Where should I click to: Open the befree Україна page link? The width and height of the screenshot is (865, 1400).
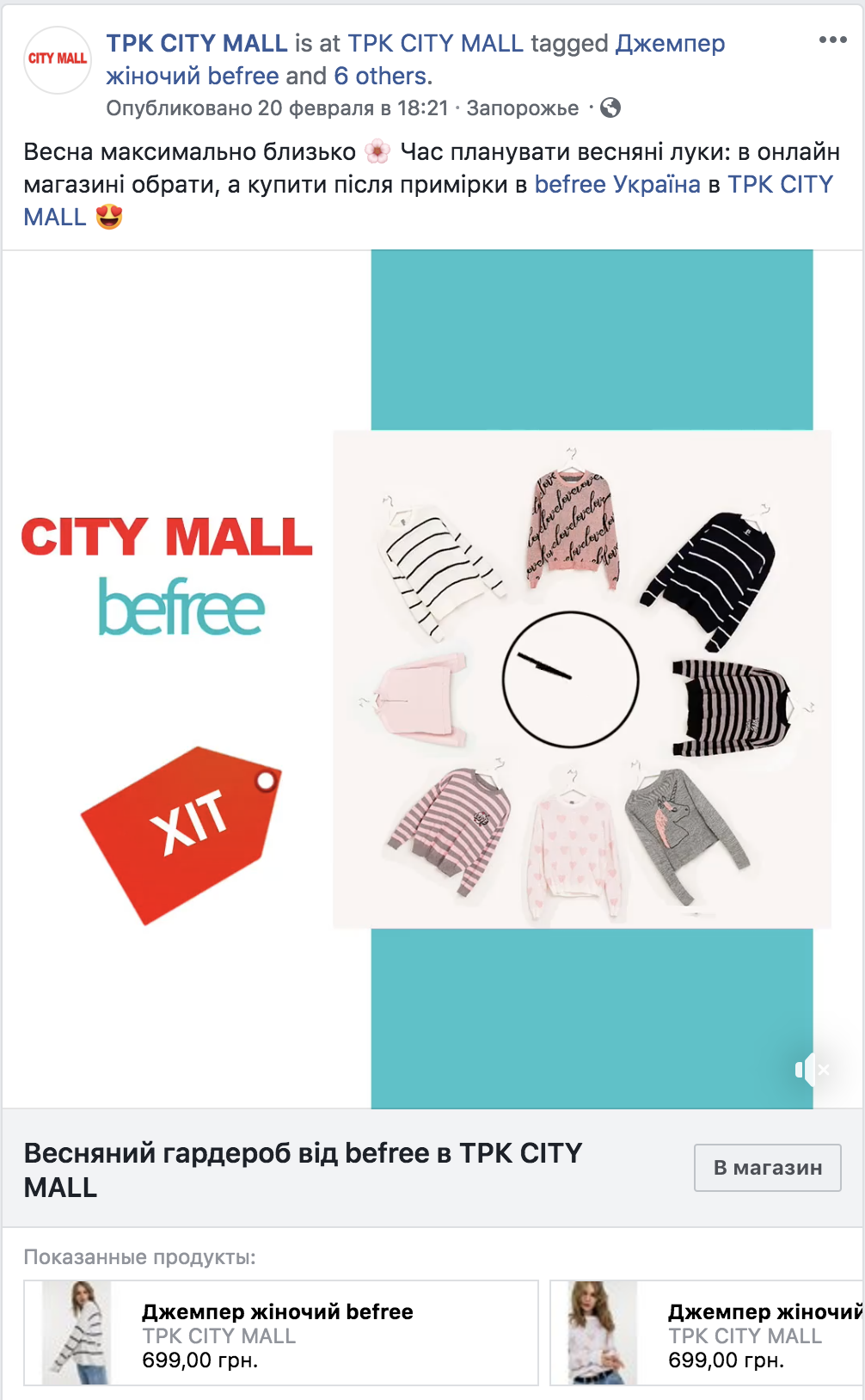[x=617, y=185]
